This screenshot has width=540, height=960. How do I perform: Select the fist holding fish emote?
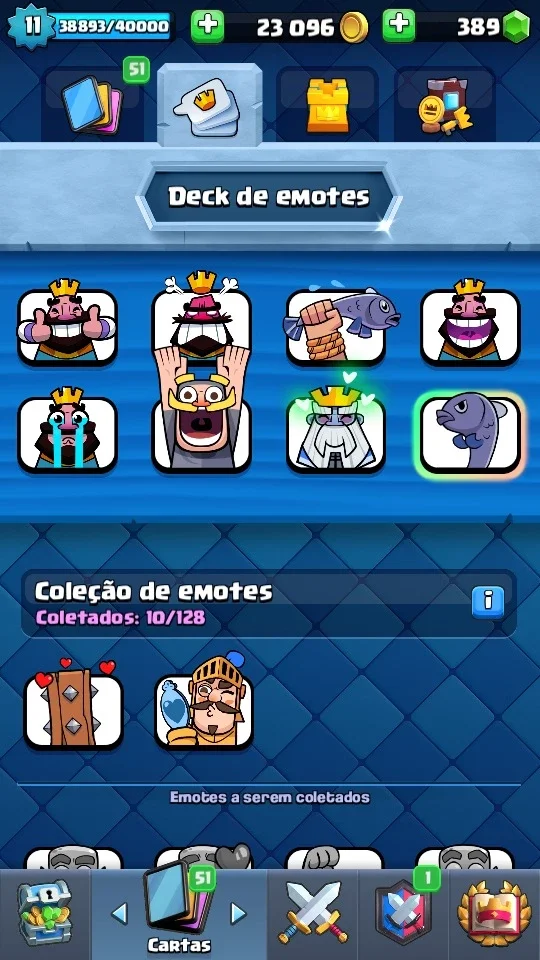point(340,323)
